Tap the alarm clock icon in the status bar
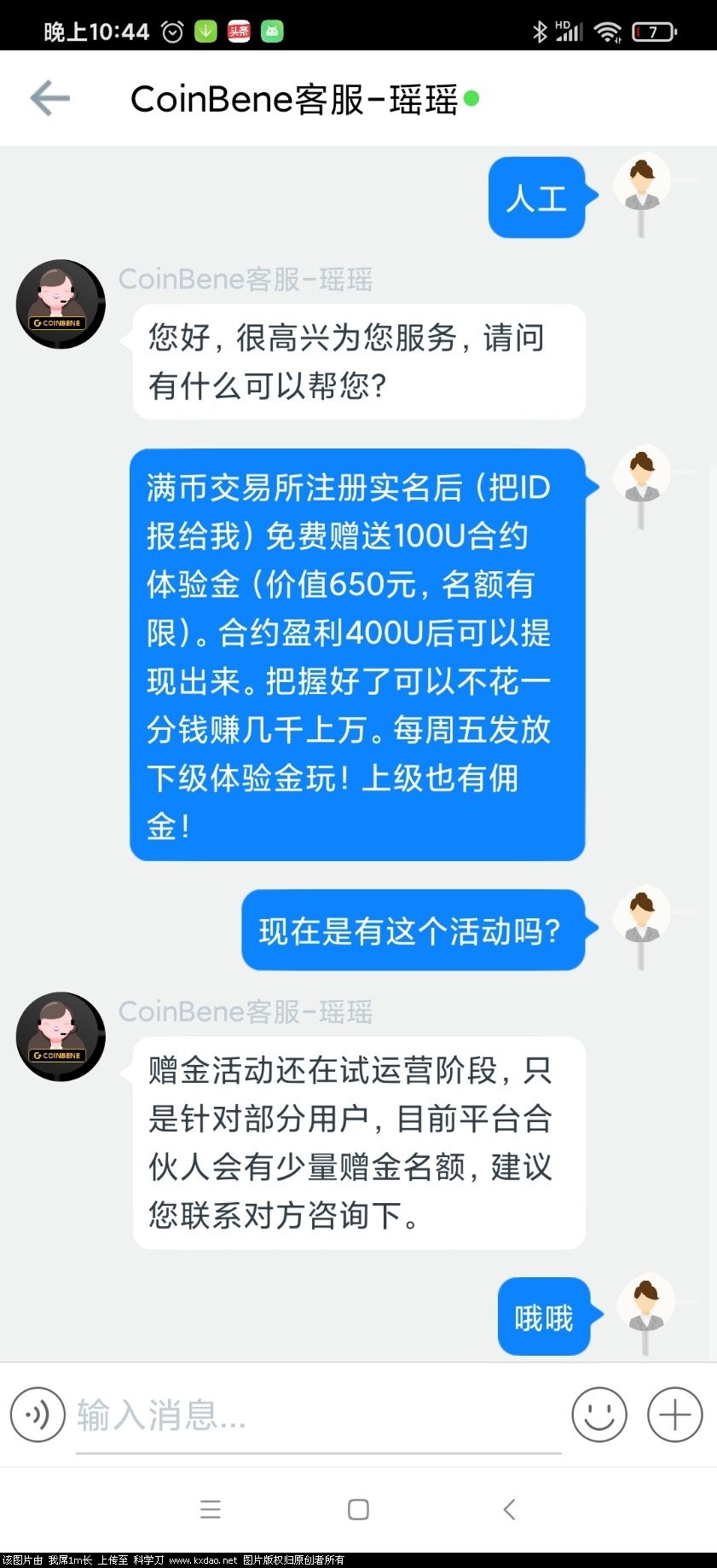 coord(172,30)
